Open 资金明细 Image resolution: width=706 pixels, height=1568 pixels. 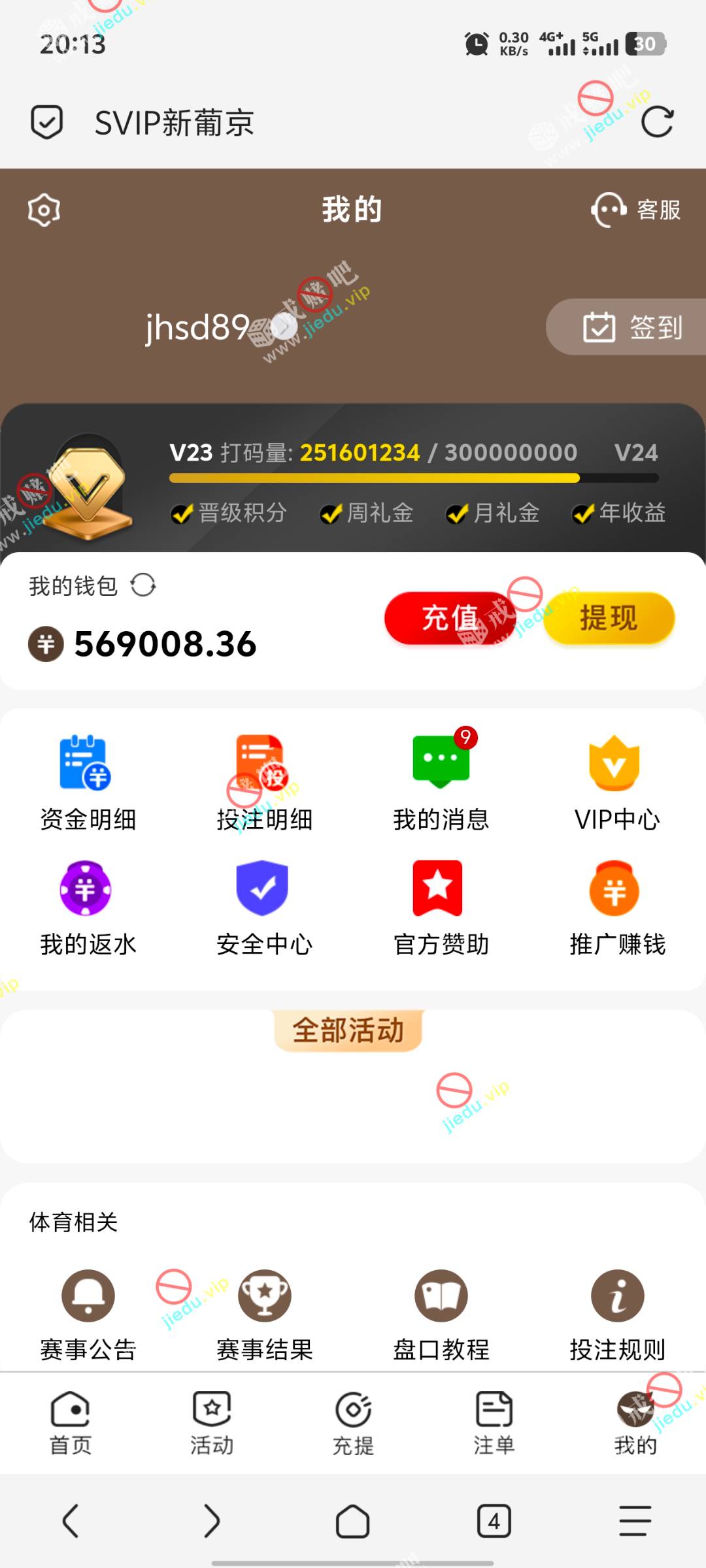[x=88, y=782]
